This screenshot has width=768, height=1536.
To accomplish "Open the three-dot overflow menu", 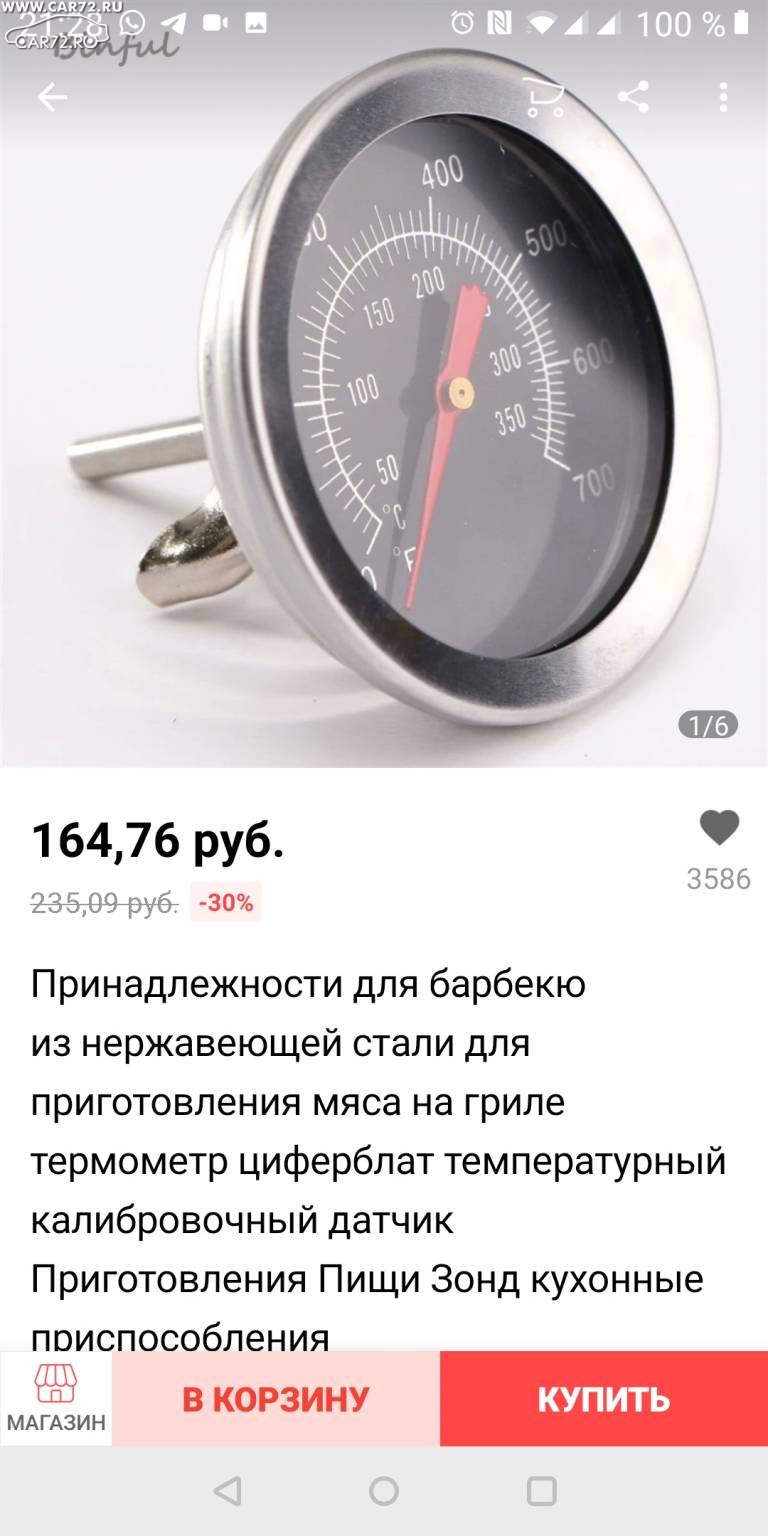I will [723, 97].
